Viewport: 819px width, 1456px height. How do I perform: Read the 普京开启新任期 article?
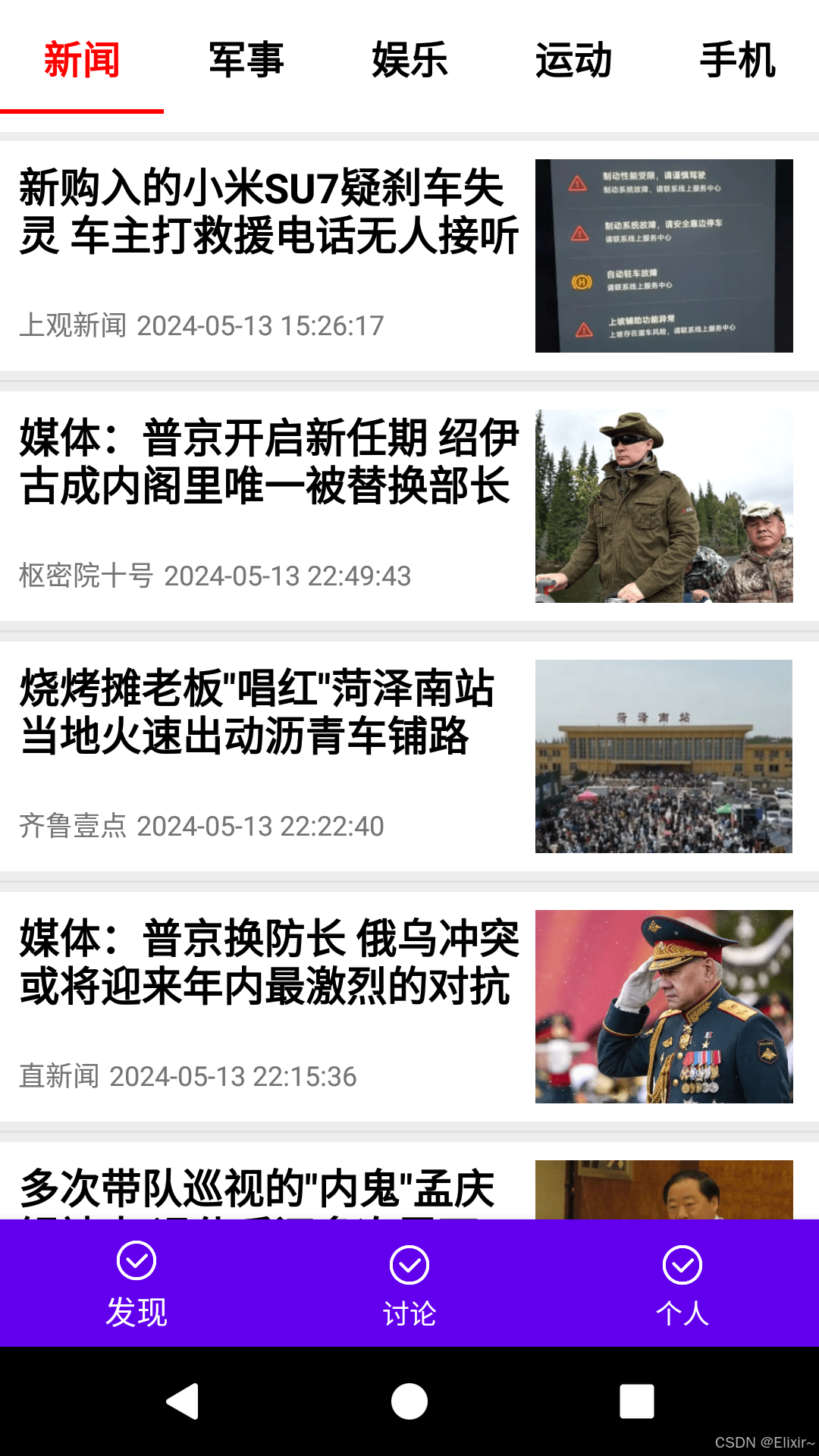point(269,463)
